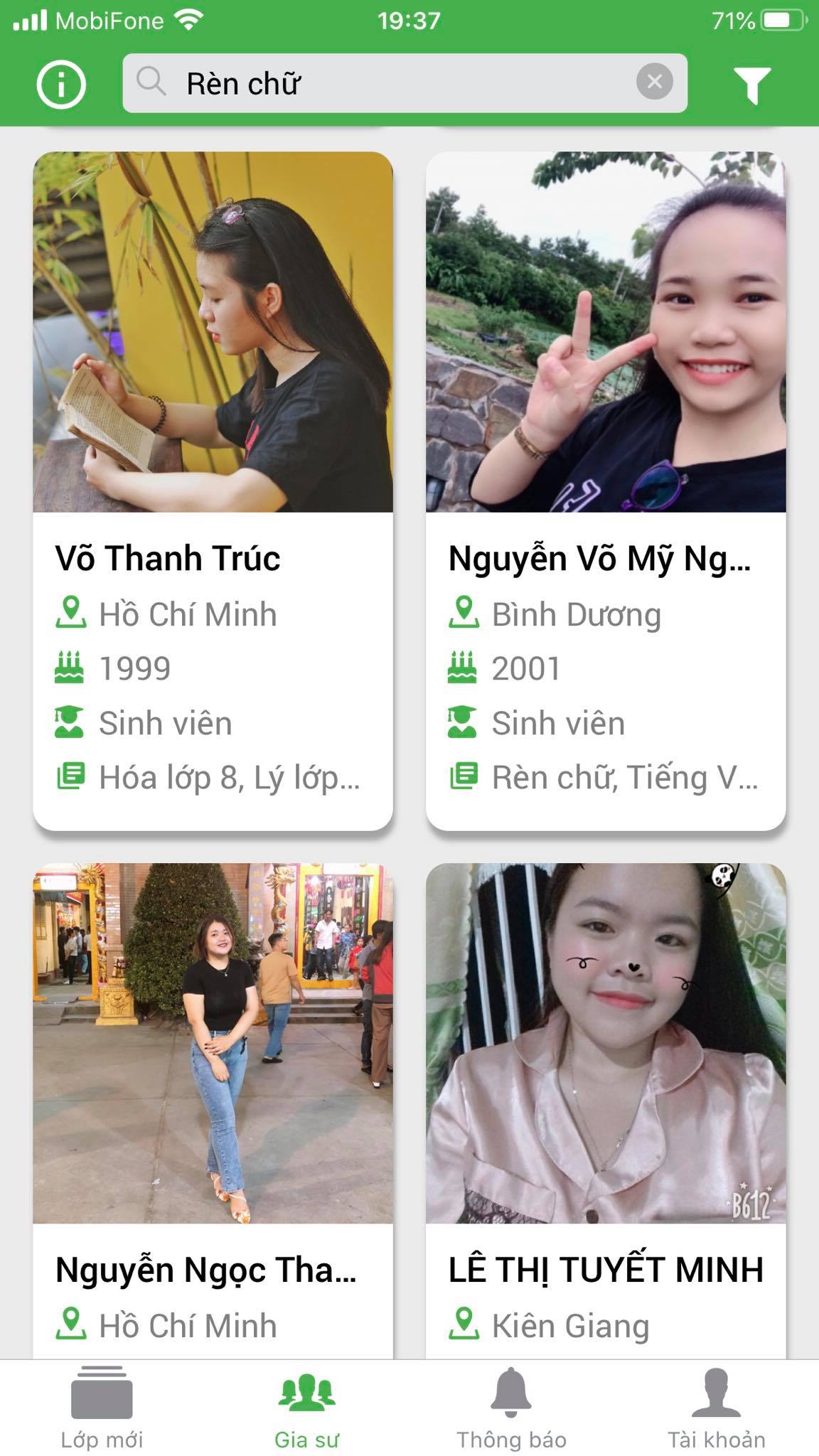The height and width of the screenshot is (1456, 819).
Task: Open the info icon
Action: pyautogui.click(x=61, y=85)
